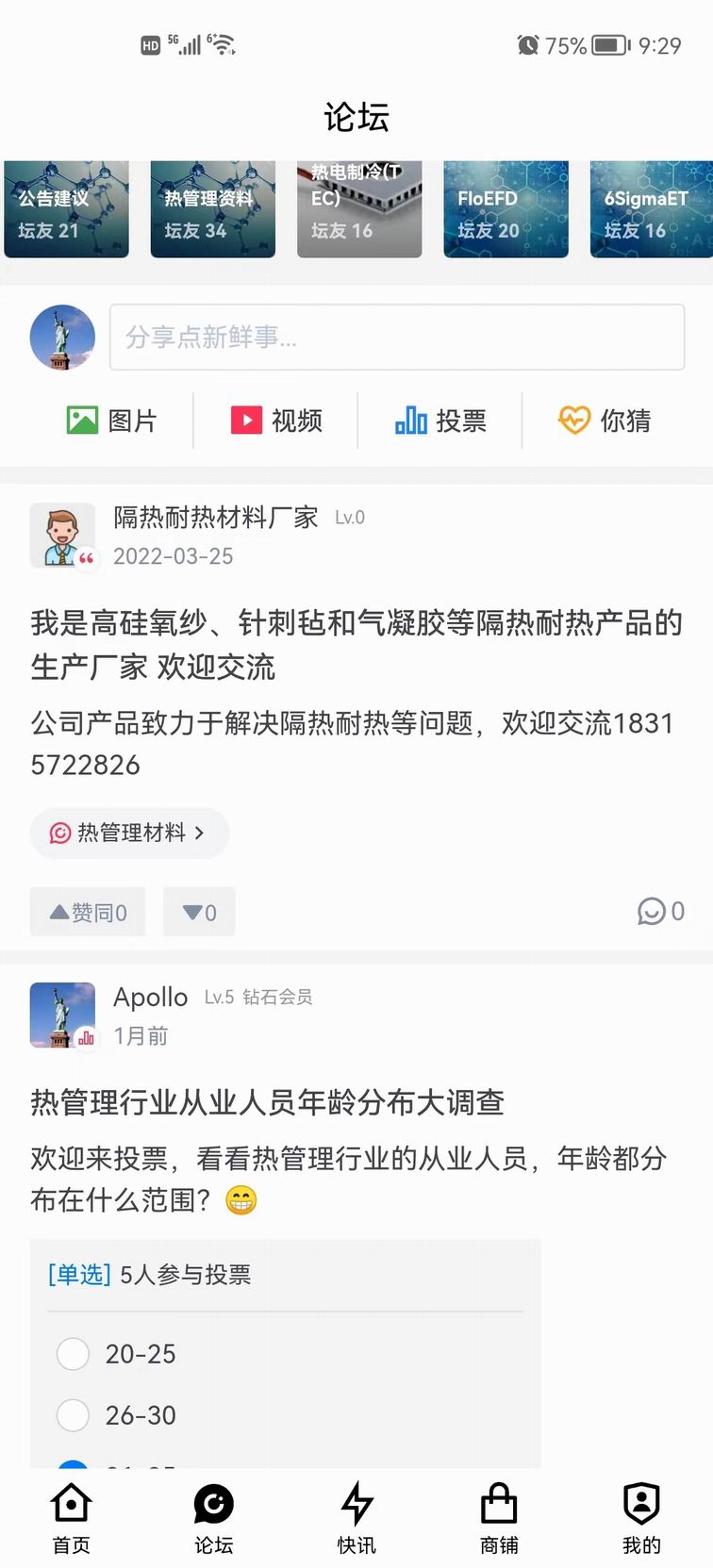The height and width of the screenshot is (1568, 713).
Task: Open the 热管理材料 topic chip
Action: pyautogui.click(x=129, y=833)
